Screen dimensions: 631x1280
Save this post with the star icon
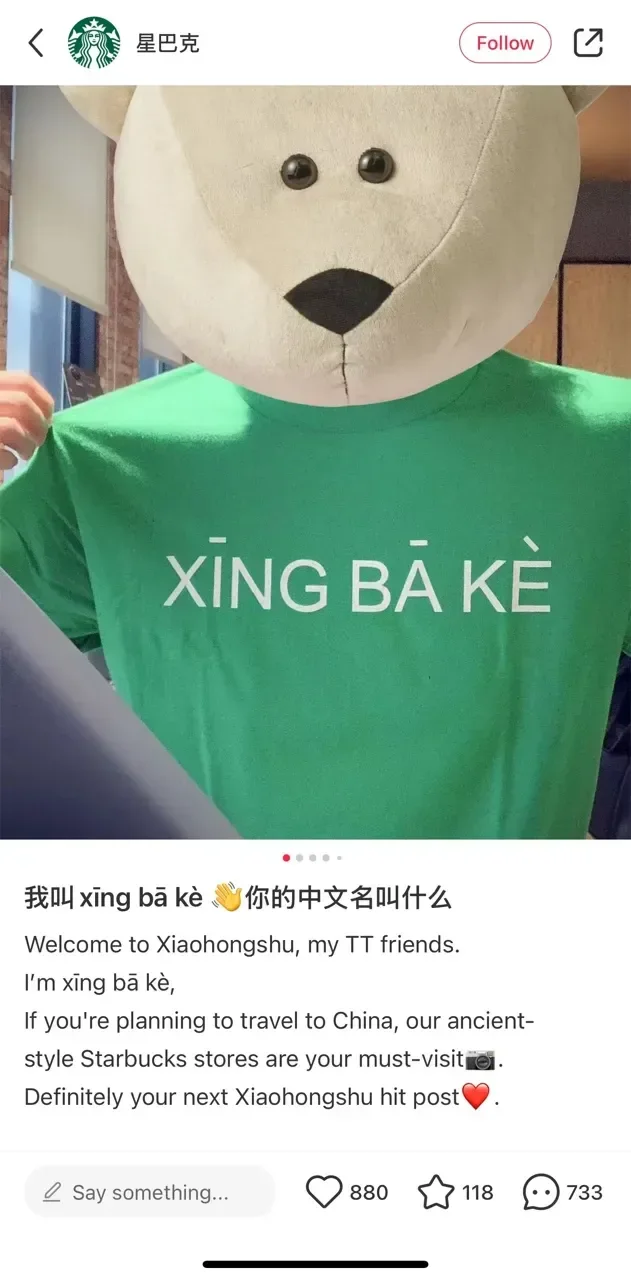tap(436, 1192)
